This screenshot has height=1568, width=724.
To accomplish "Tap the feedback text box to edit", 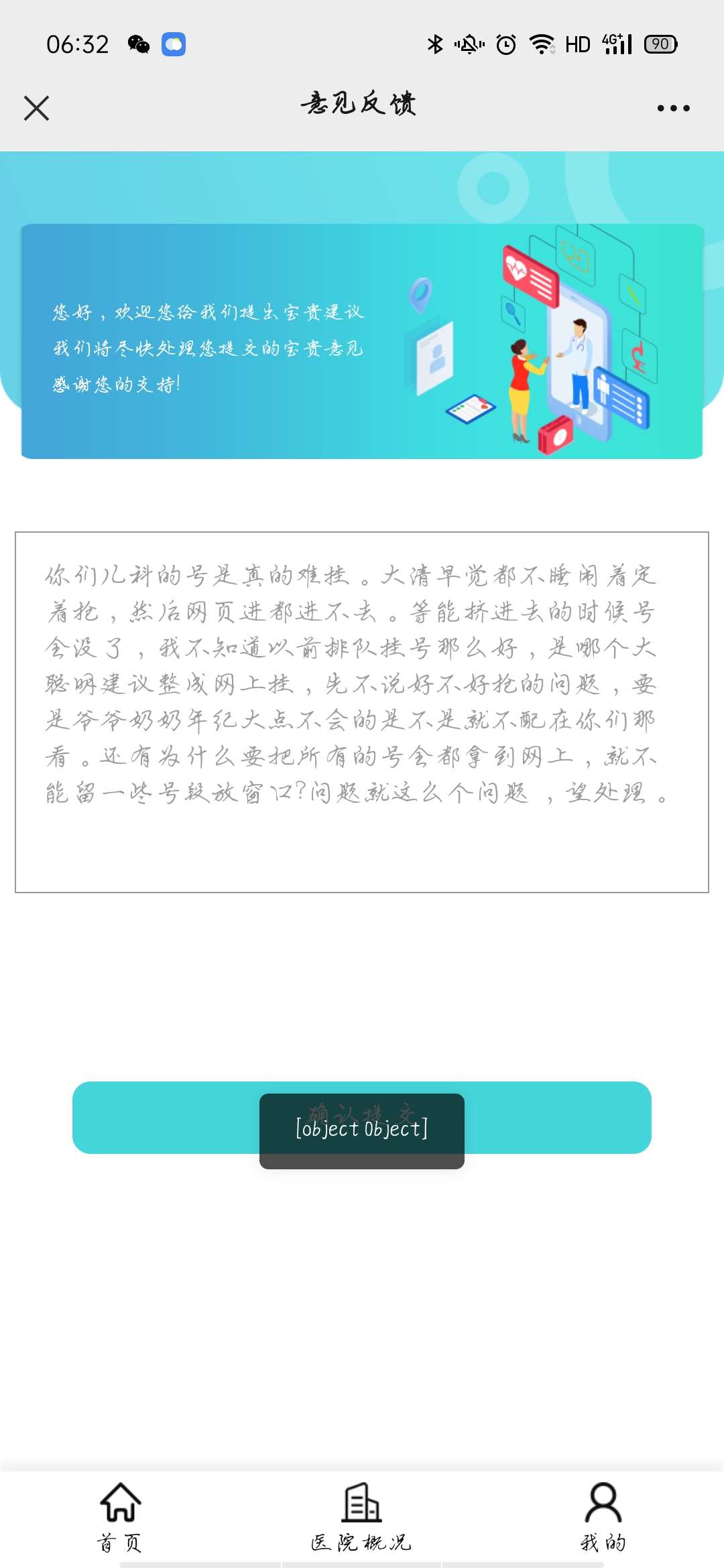I will [x=362, y=712].
